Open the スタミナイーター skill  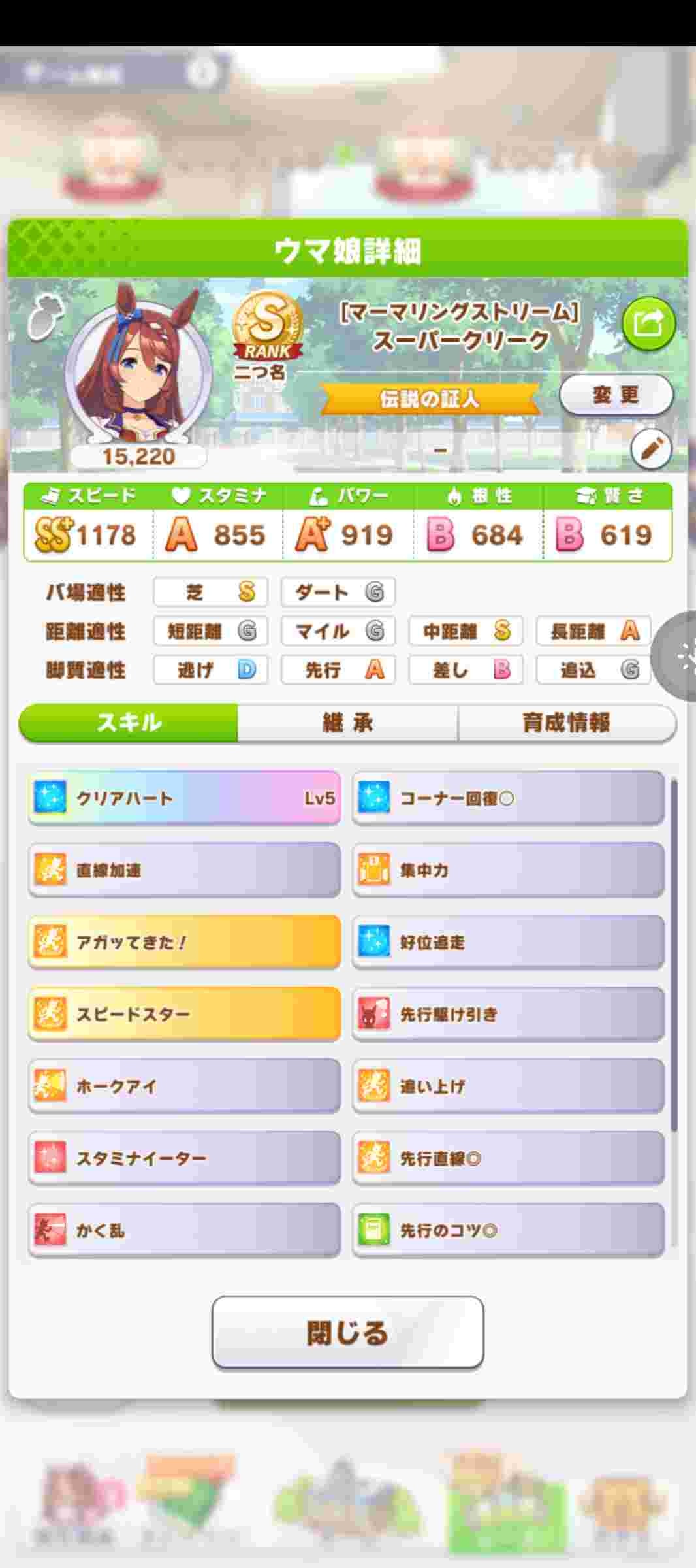(x=185, y=1158)
